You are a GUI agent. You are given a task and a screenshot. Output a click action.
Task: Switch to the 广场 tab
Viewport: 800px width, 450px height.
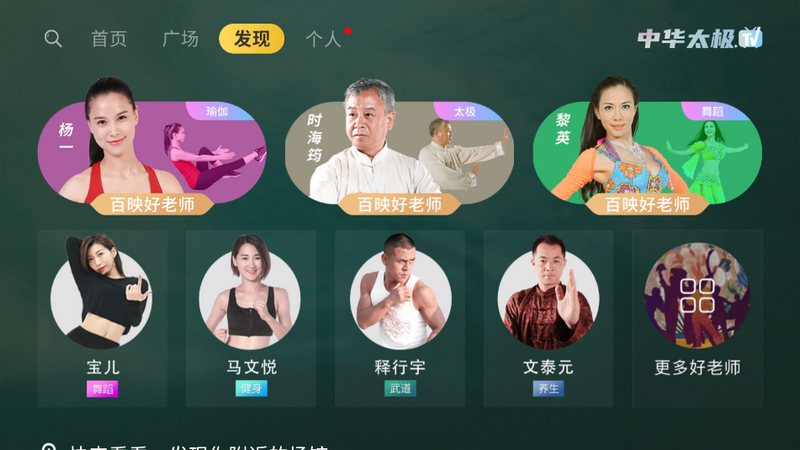(180, 39)
